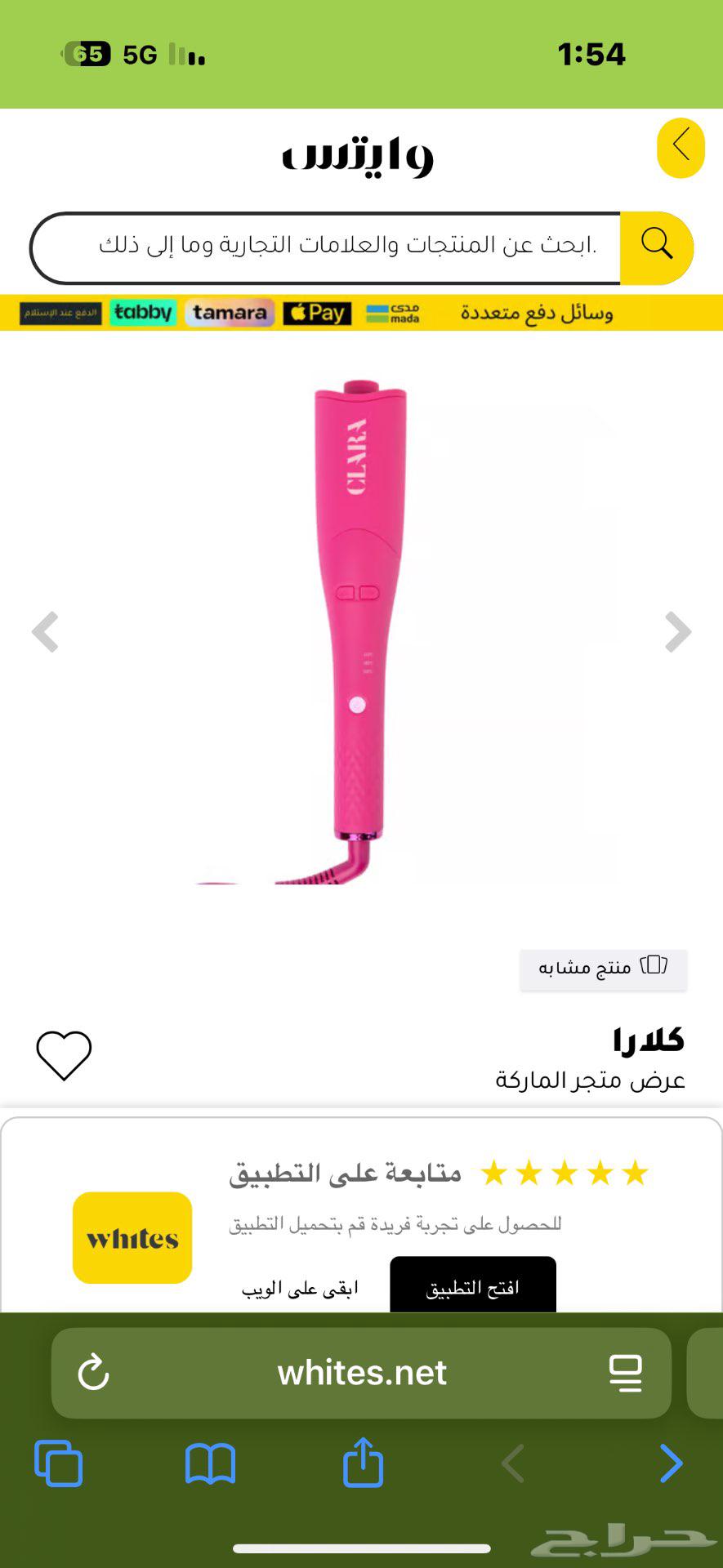This screenshot has height=1568, width=723.
Task: Add product to wishlist with heart
Action: [x=64, y=1055]
